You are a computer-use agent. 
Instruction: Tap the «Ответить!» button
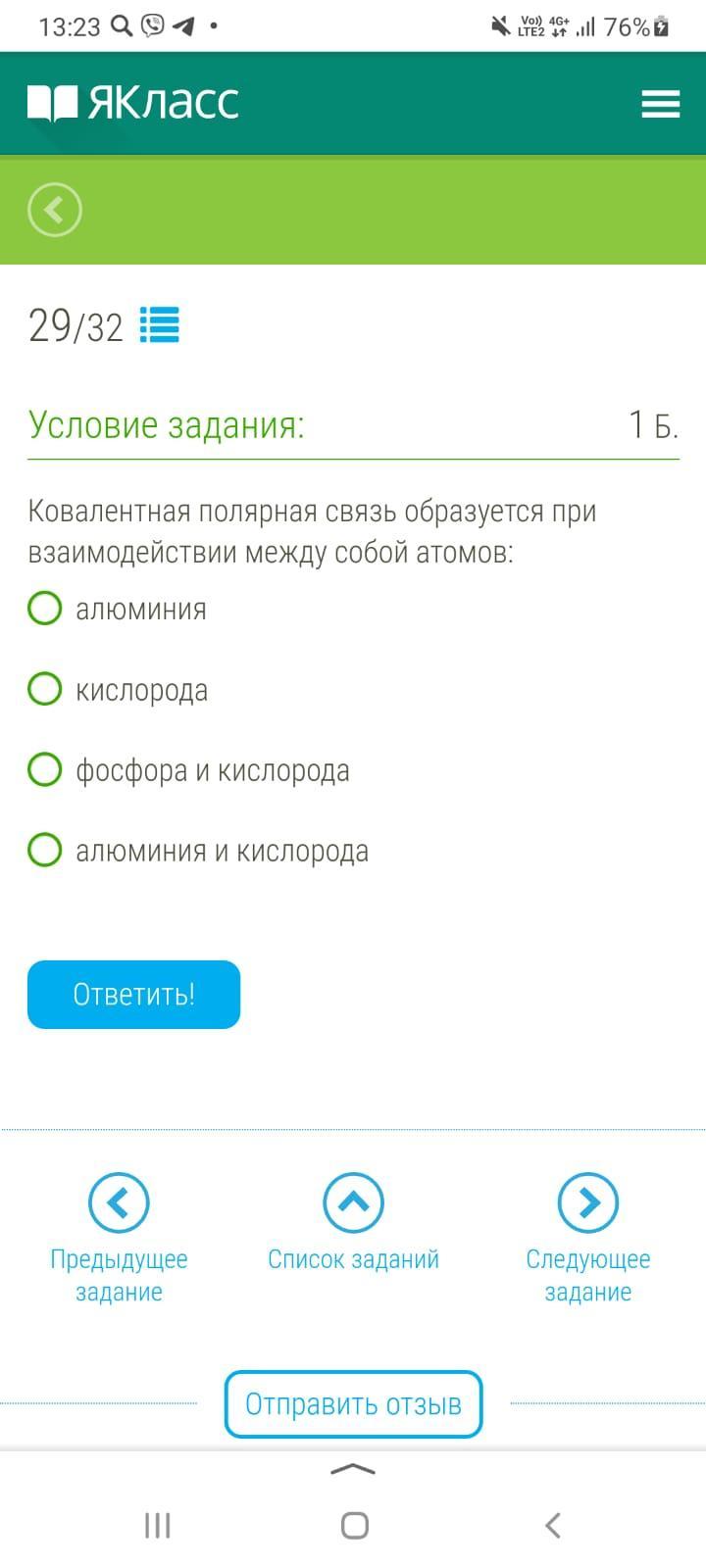[133, 995]
